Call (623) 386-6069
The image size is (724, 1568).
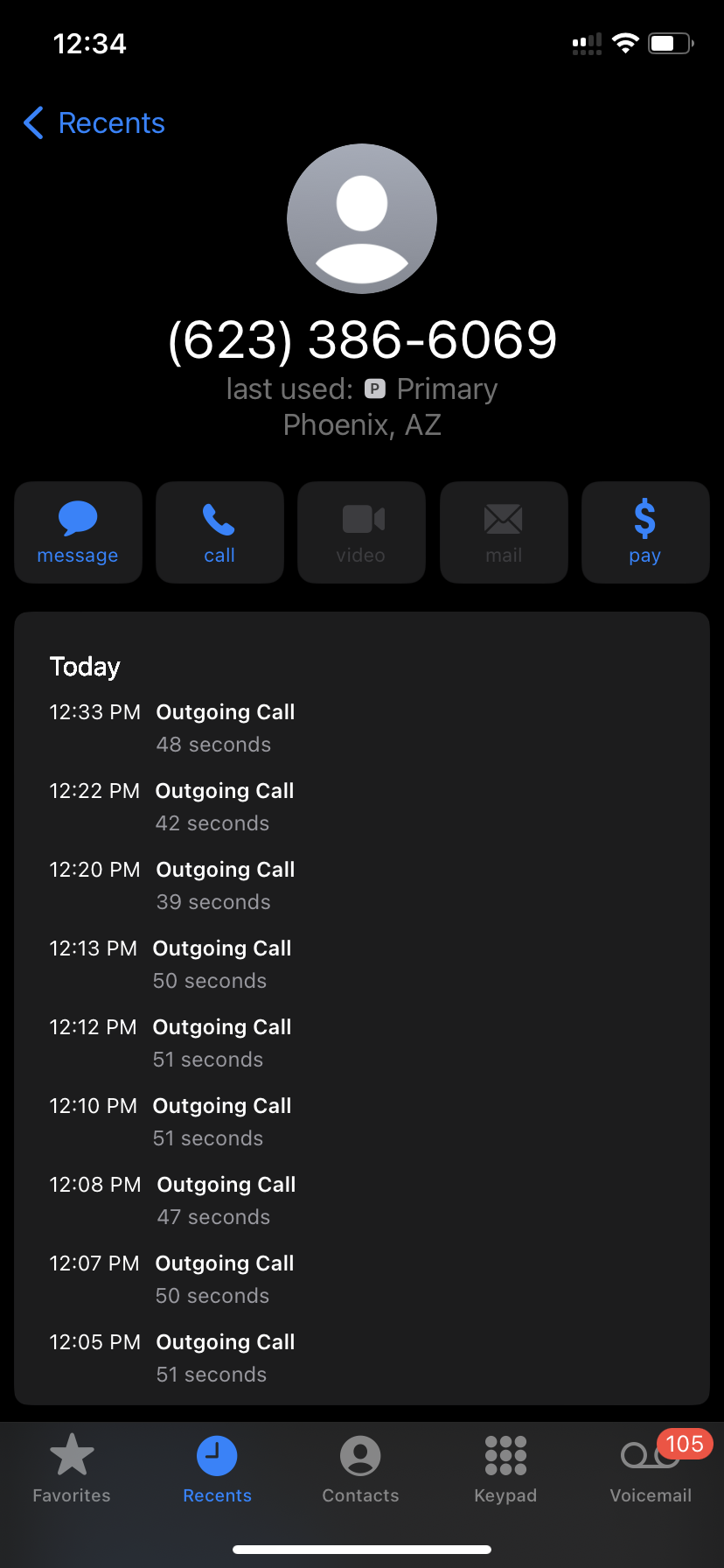coord(219,532)
